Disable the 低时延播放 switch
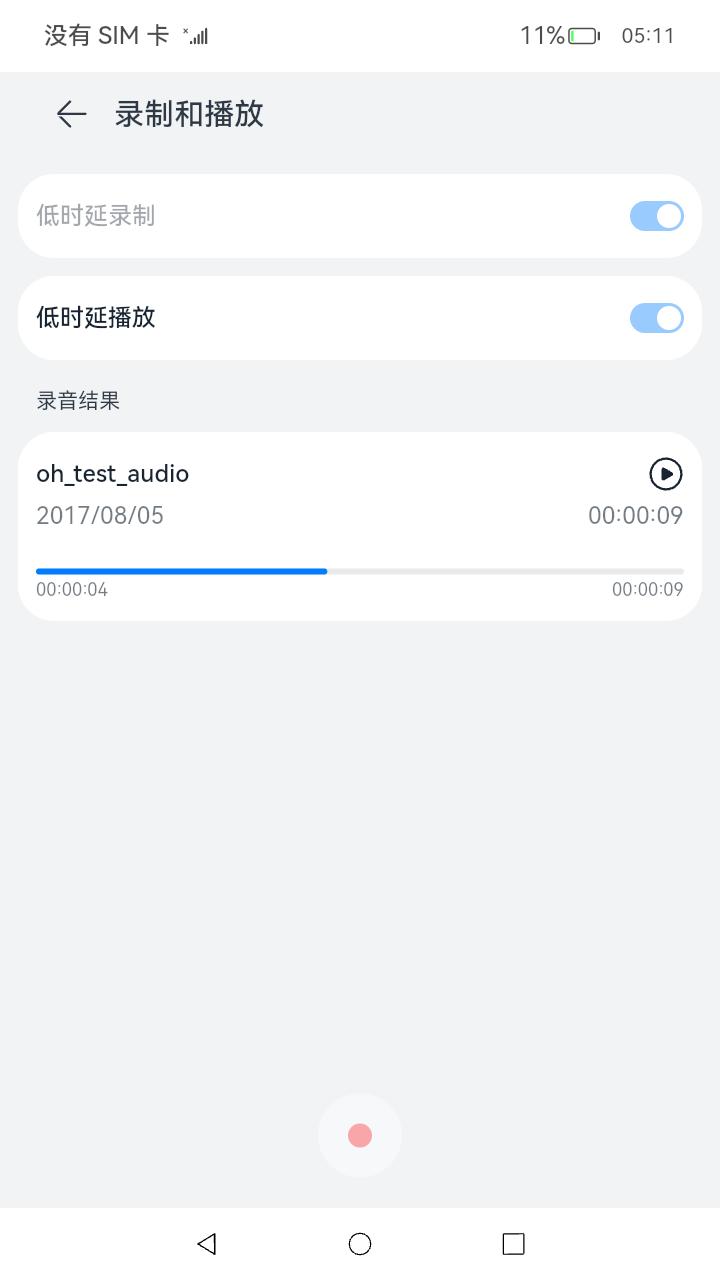This screenshot has height=1280, width=720. (x=656, y=318)
